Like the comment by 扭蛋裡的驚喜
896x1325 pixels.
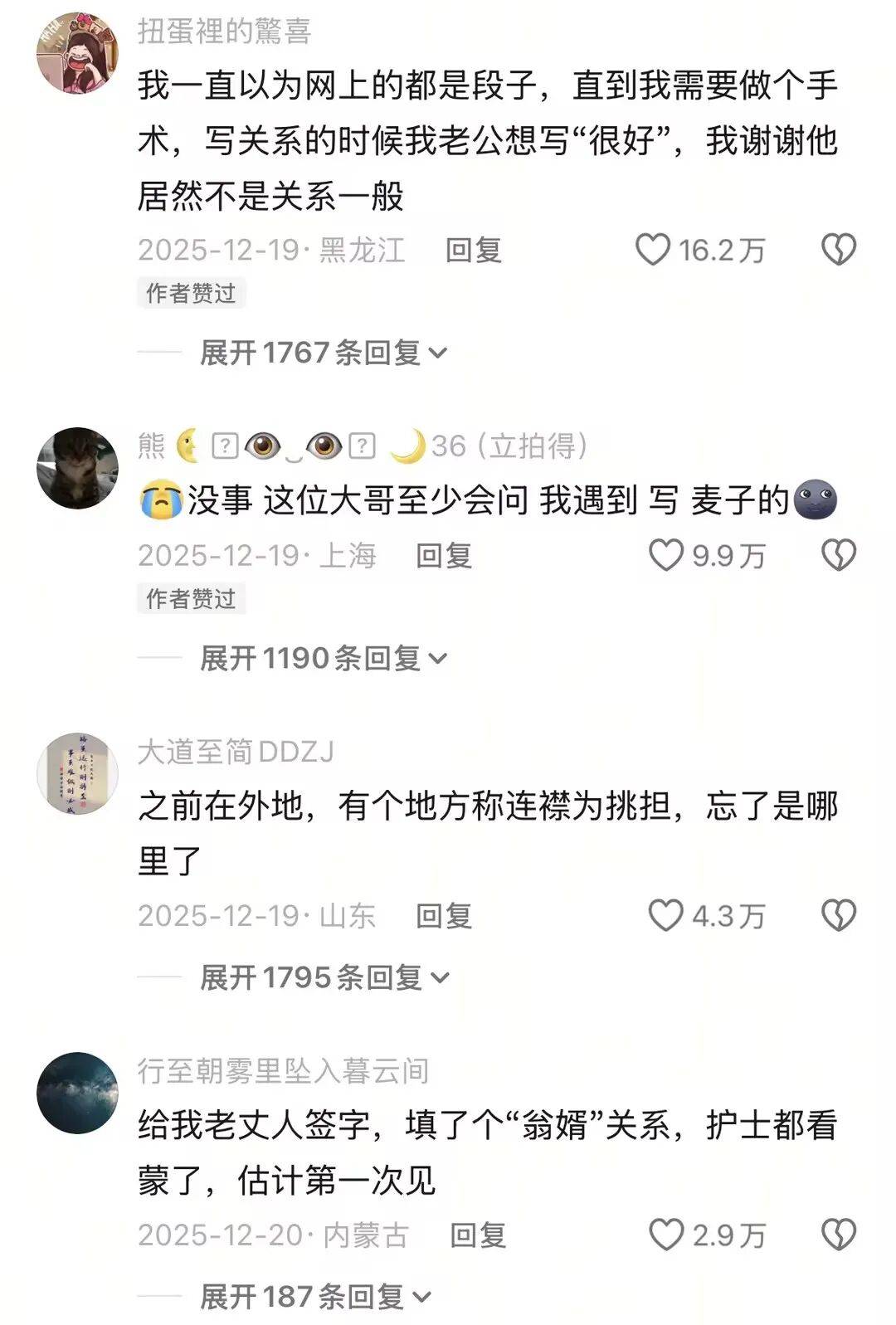pyautogui.click(x=653, y=250)
